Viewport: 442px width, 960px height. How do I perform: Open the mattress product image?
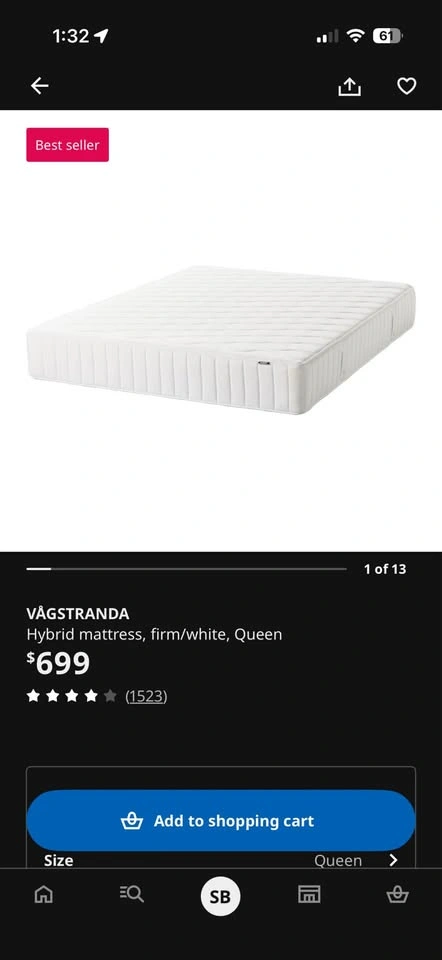point(221,340)
